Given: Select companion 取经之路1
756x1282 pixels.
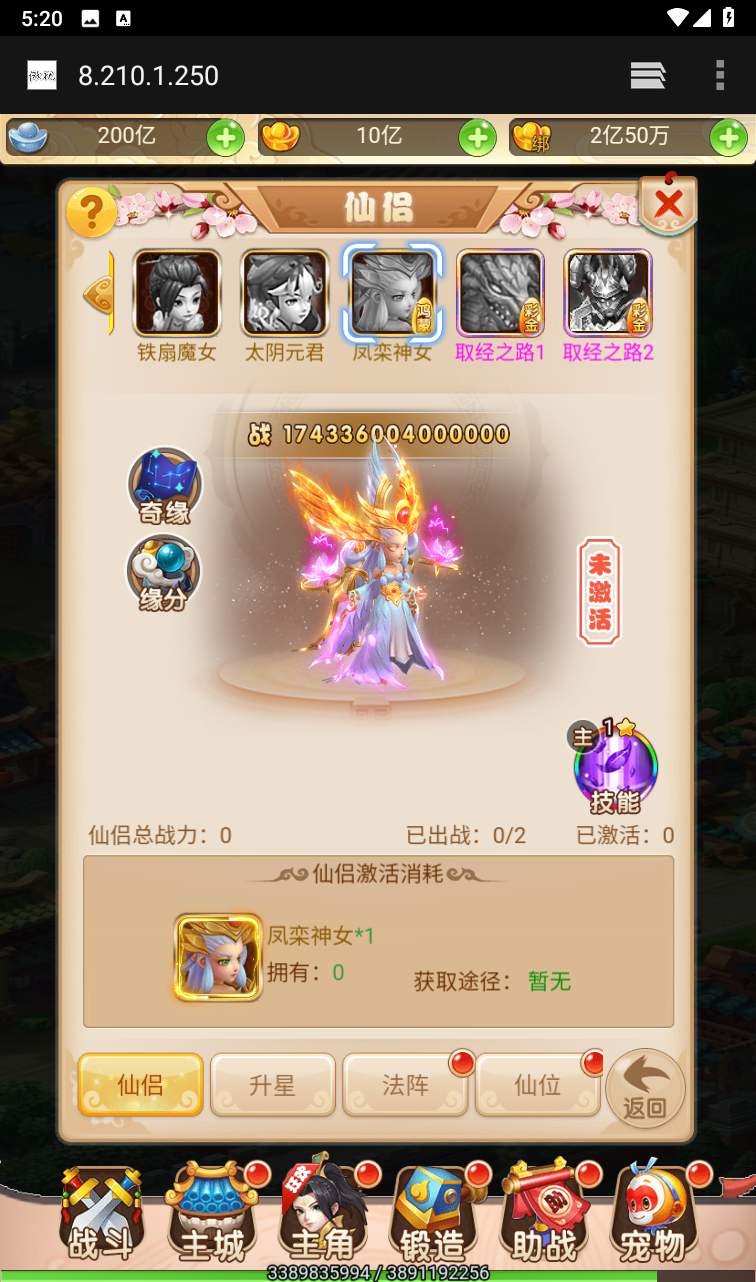Looking at the screenshot, I should (500, 293).
